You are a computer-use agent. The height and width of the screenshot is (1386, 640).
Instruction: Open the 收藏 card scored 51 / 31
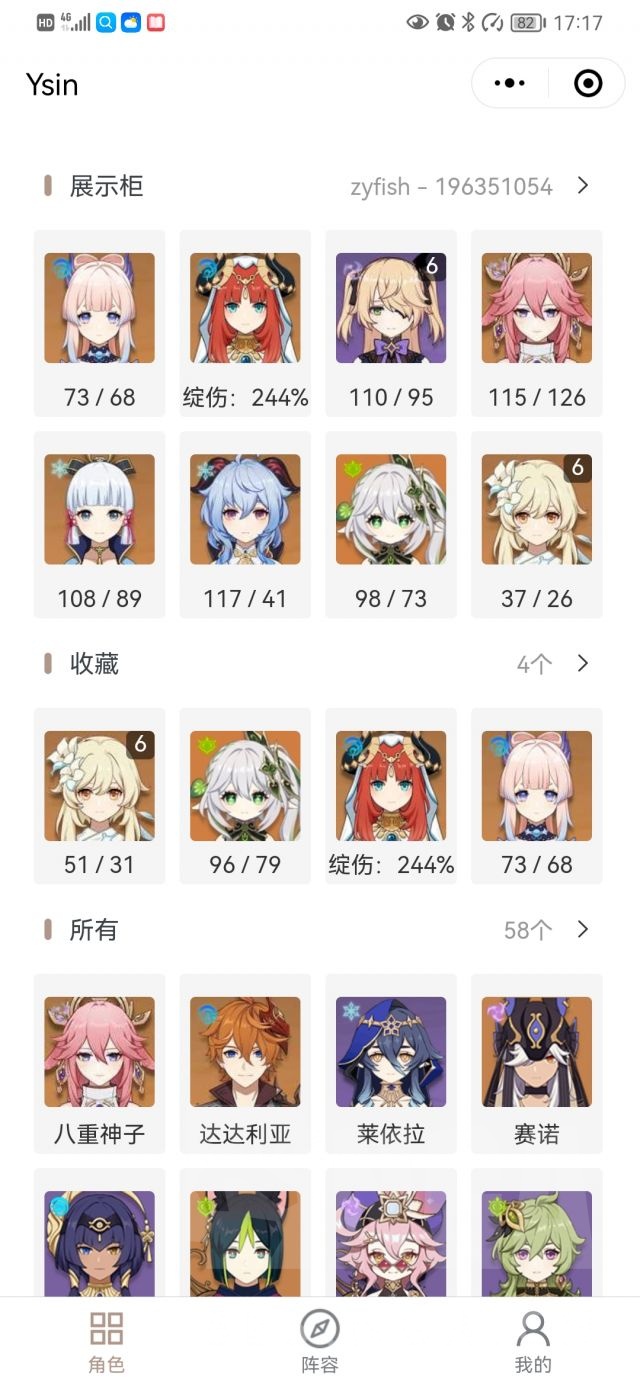tap(99, 795)
